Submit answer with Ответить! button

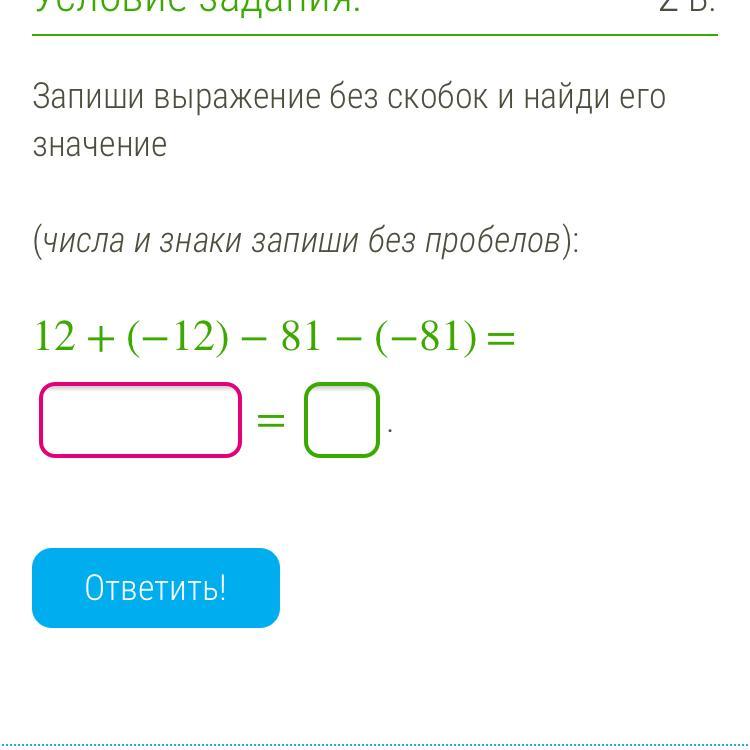click(x=156, y=588)
